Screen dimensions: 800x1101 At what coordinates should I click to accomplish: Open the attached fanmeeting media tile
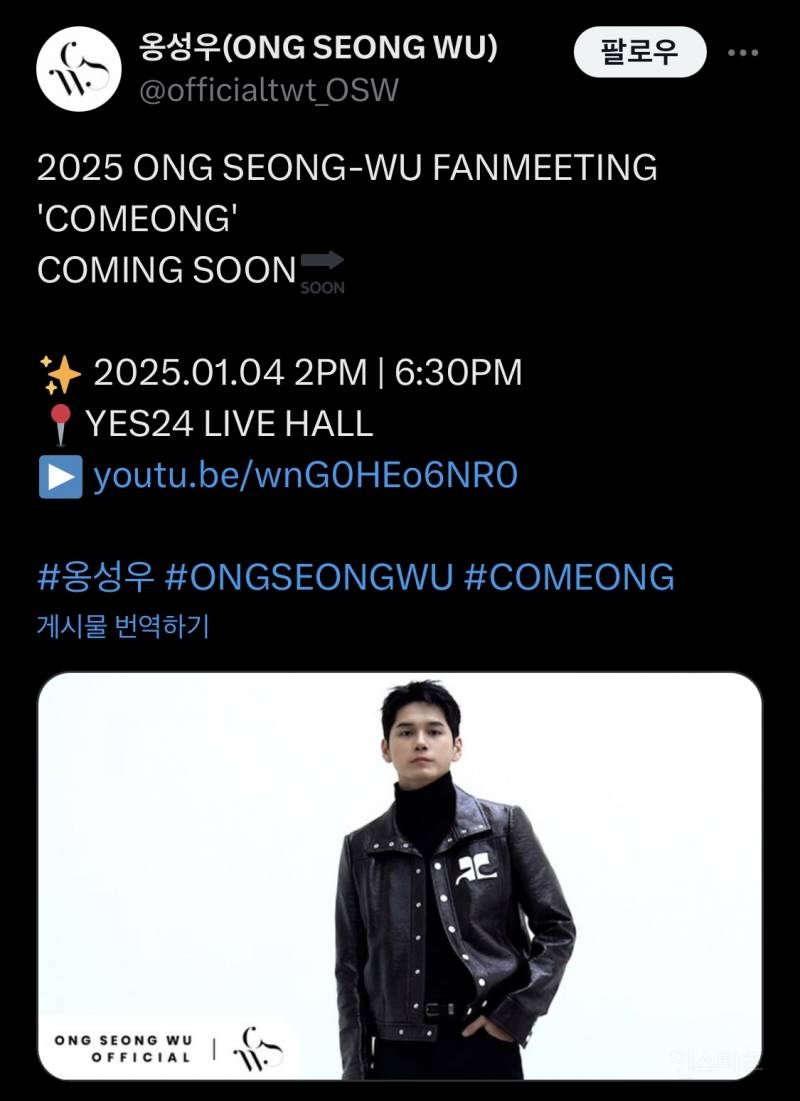pos(400,876)
